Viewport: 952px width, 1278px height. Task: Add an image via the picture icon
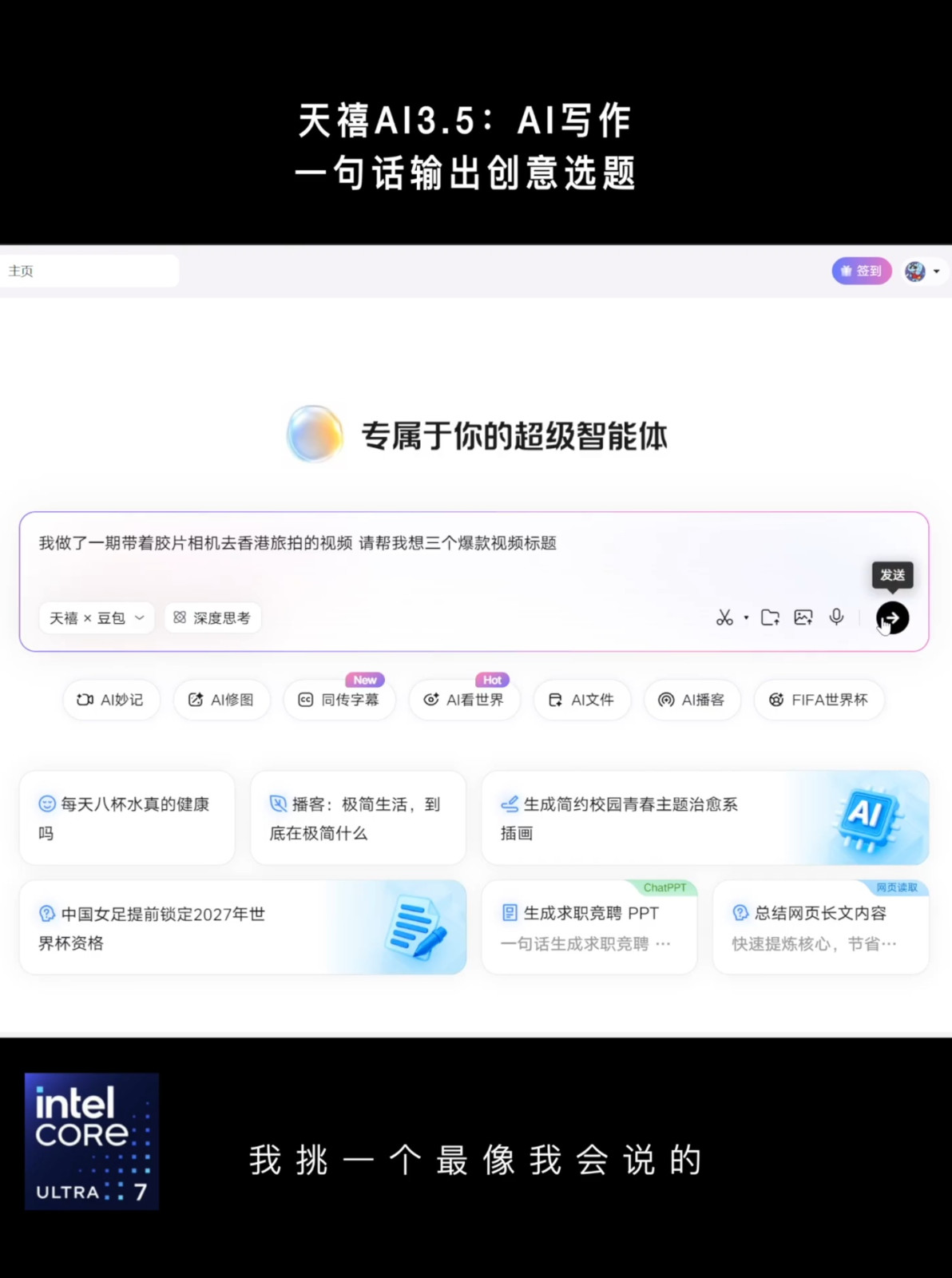tap(803, 617)
